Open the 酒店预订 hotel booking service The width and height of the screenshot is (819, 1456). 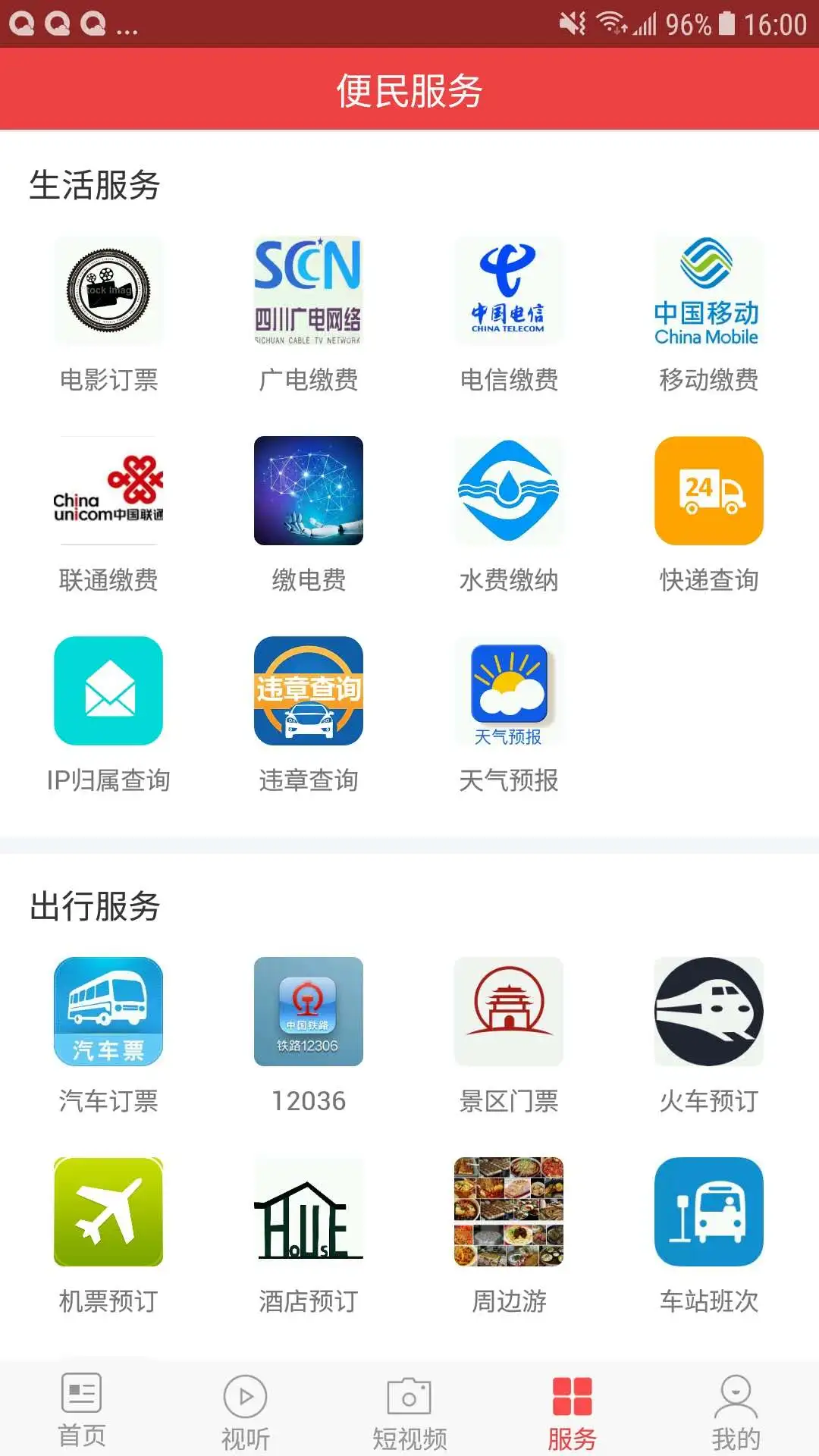(308, 1213)
